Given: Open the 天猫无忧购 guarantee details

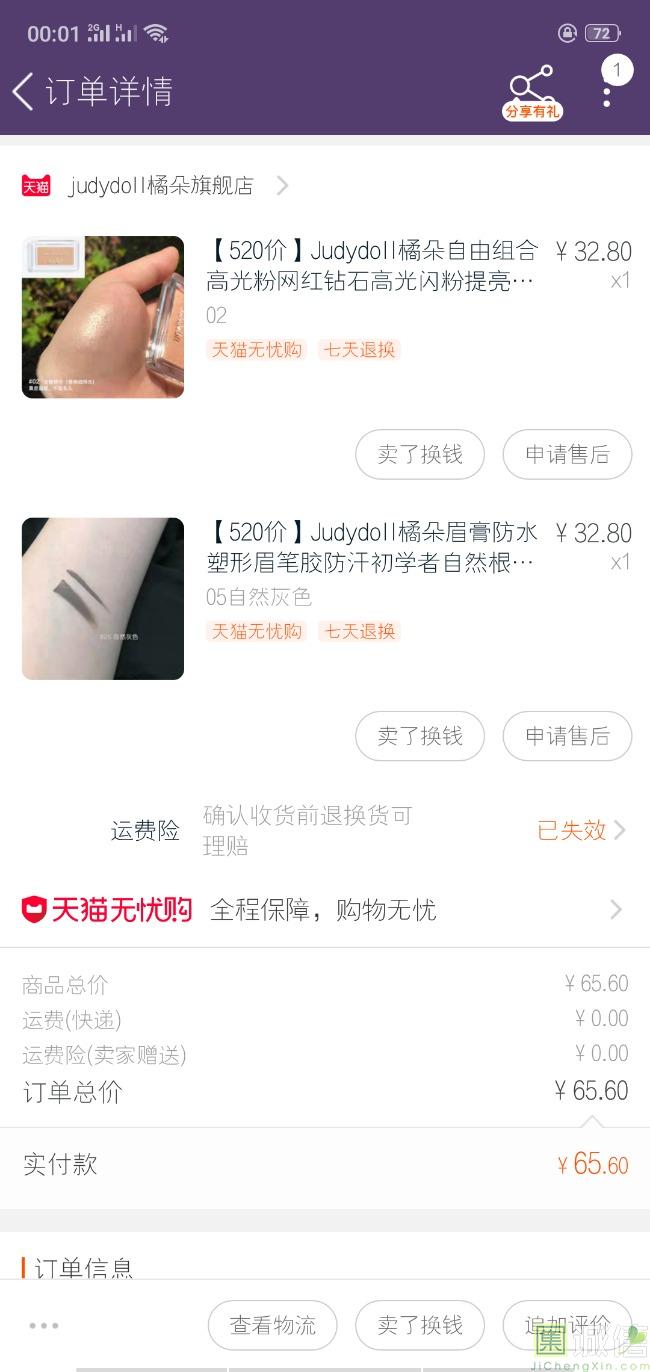Looking at the screenshot, I should pos(325,910).
